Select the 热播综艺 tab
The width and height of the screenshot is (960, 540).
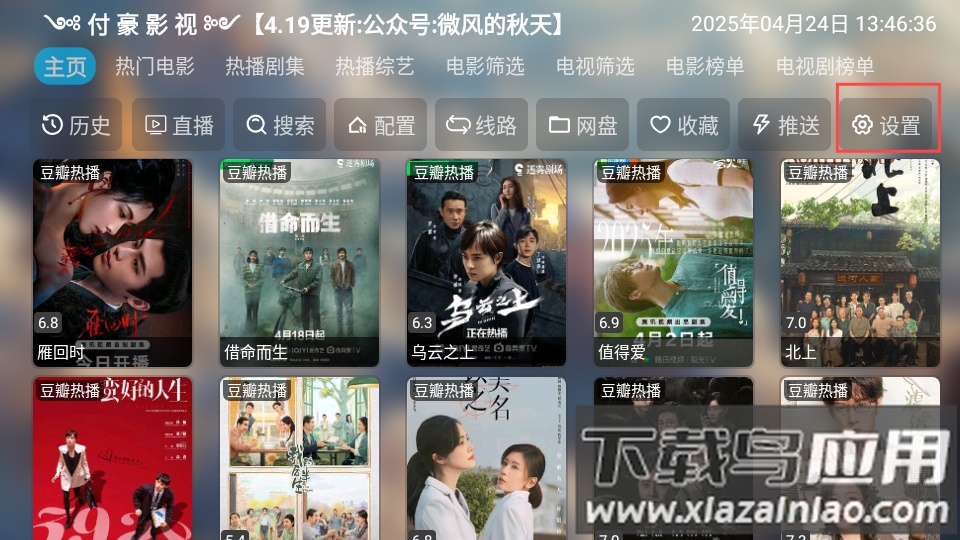(375, 67)
